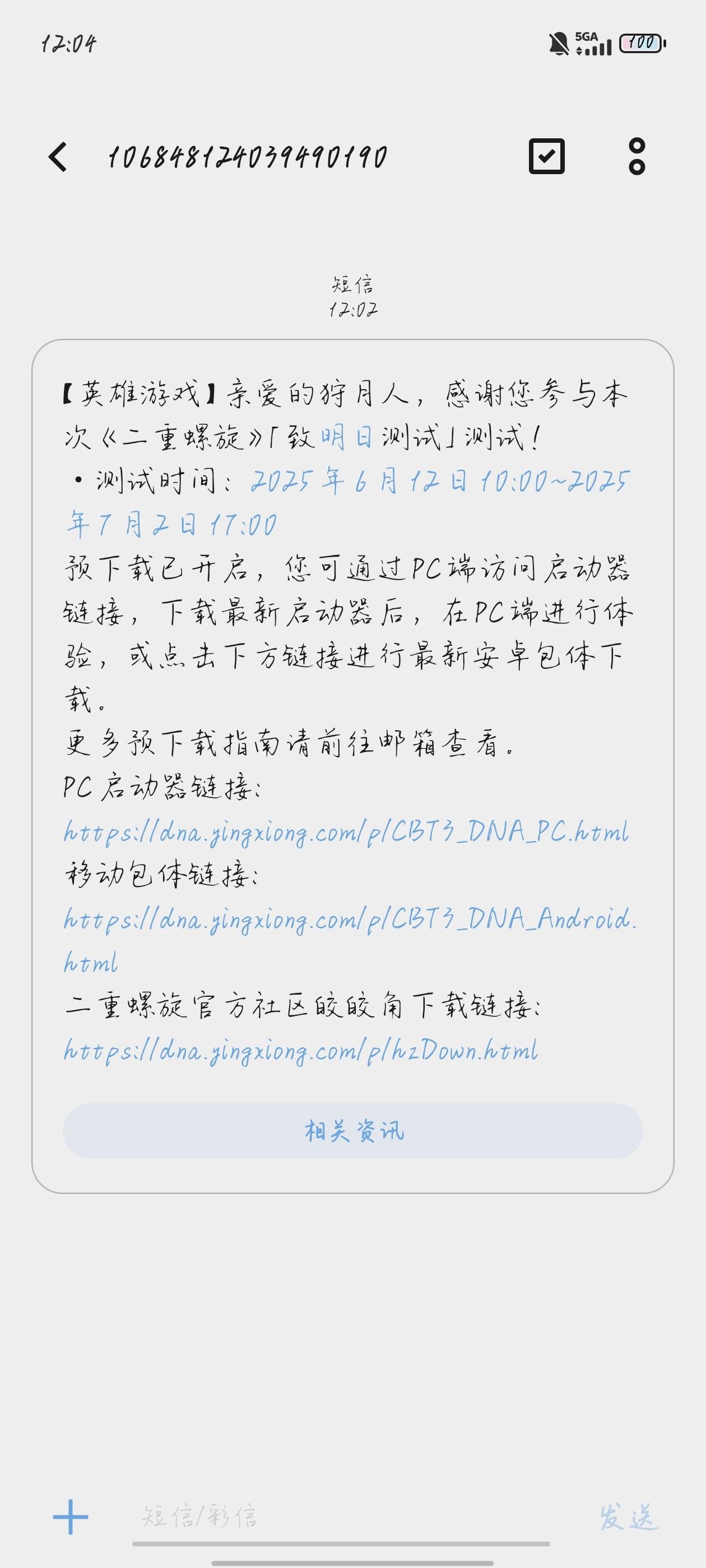Tap the 发送 send button

coord(628,1517)
